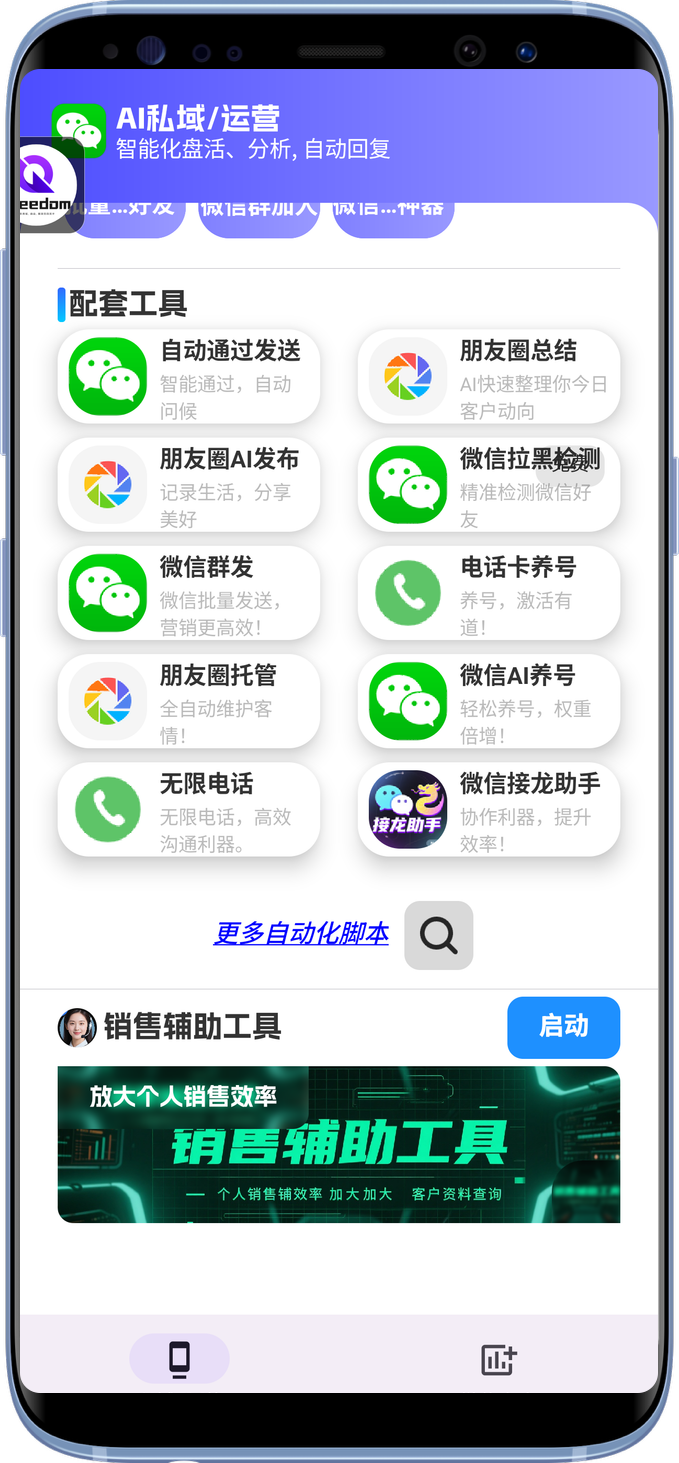679x1463 pixels.
Task: Select the 微信群加人 chip
Action: (x=259, y=212)
